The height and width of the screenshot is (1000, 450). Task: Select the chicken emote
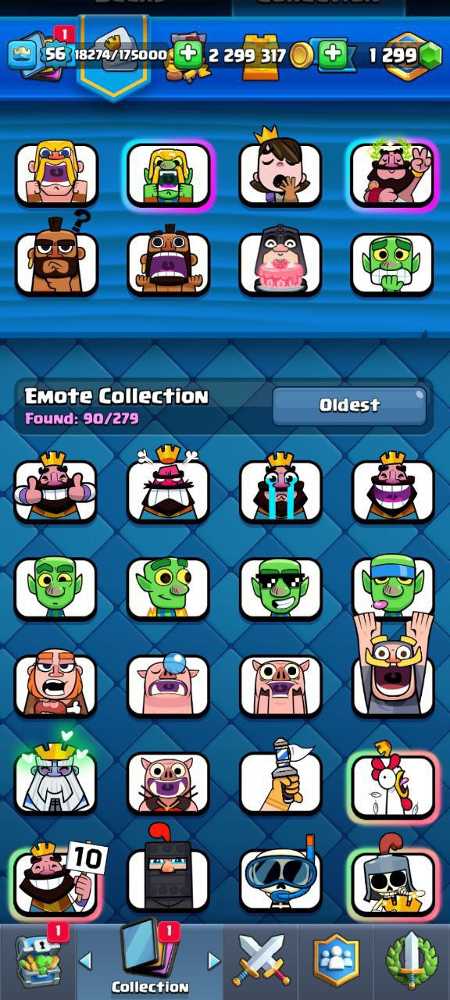tap(393, 783)
